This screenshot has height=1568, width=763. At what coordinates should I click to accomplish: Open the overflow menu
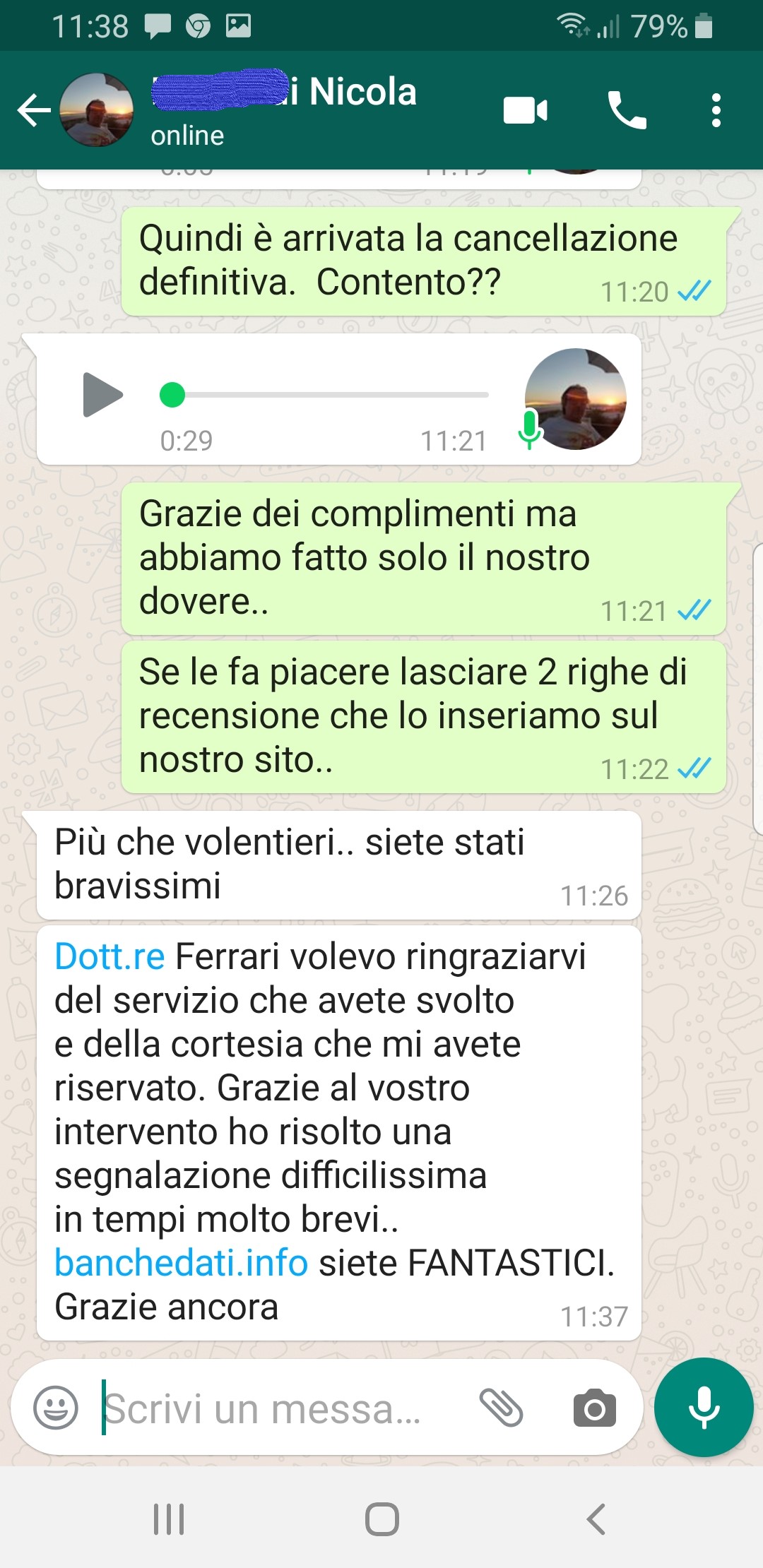[716, 110]
